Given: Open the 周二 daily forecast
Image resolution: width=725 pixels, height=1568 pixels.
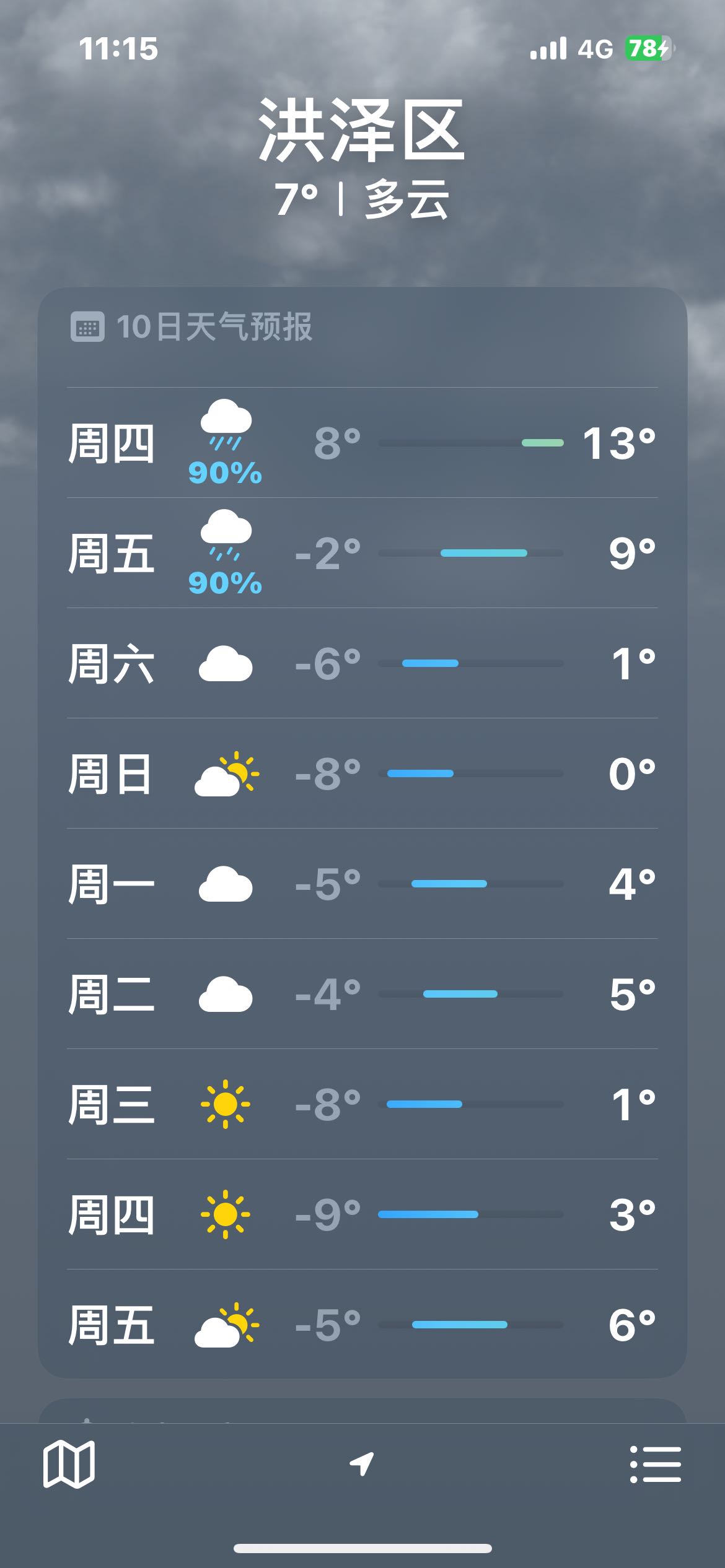Looking at the screenshot, I should (362, 994).
